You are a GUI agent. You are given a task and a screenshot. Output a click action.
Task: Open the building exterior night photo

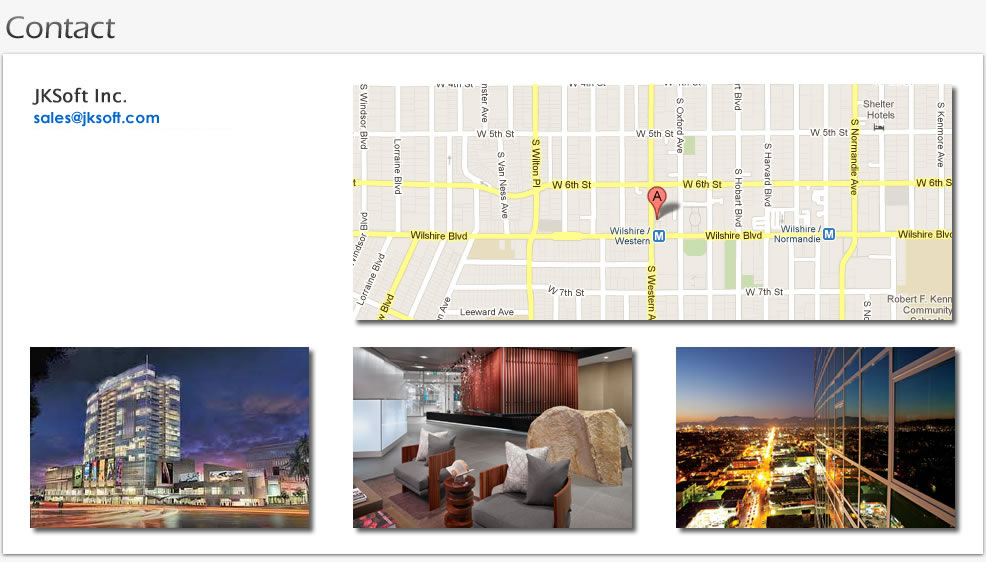pyautogui.click(x=169, y=437)
